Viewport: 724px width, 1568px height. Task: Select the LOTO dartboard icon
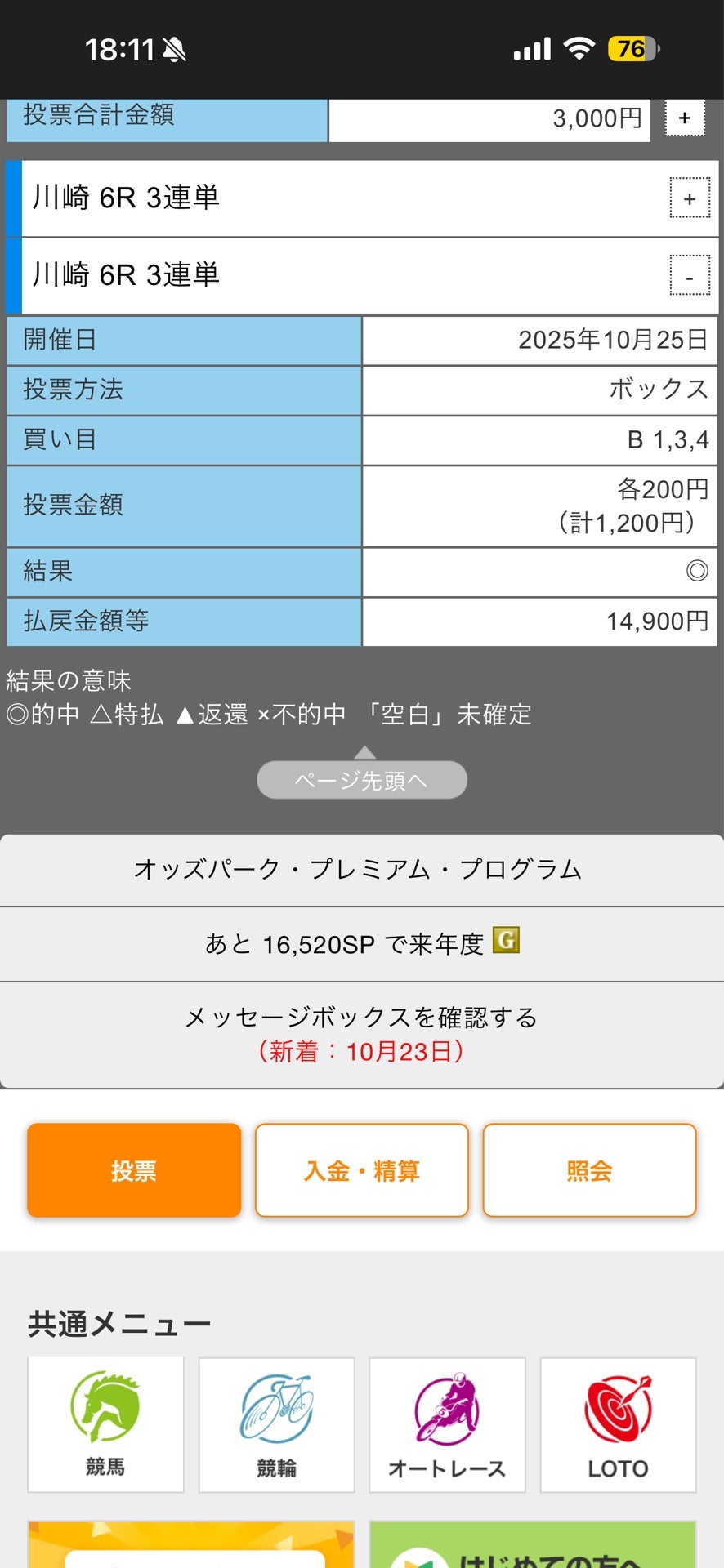[x=618, y=1425]
